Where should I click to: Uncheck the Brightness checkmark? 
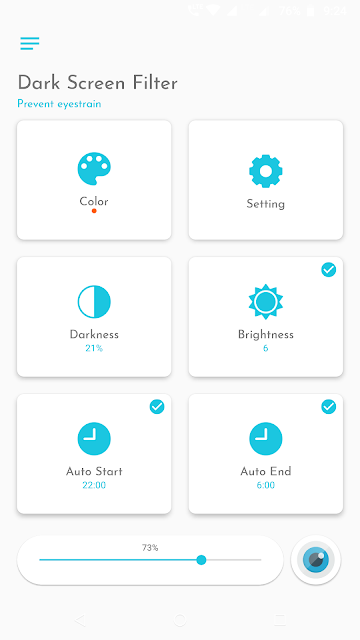pyautogui.click(x=329, y=270)
